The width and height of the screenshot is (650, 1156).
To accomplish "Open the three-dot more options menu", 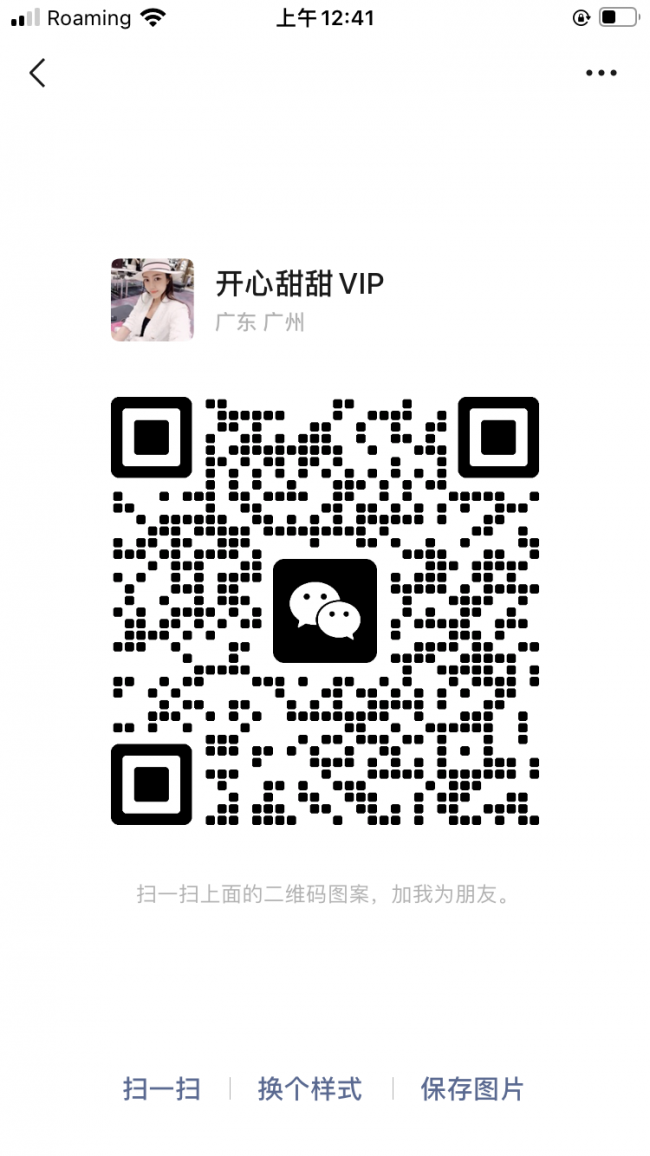I will 601,73.
